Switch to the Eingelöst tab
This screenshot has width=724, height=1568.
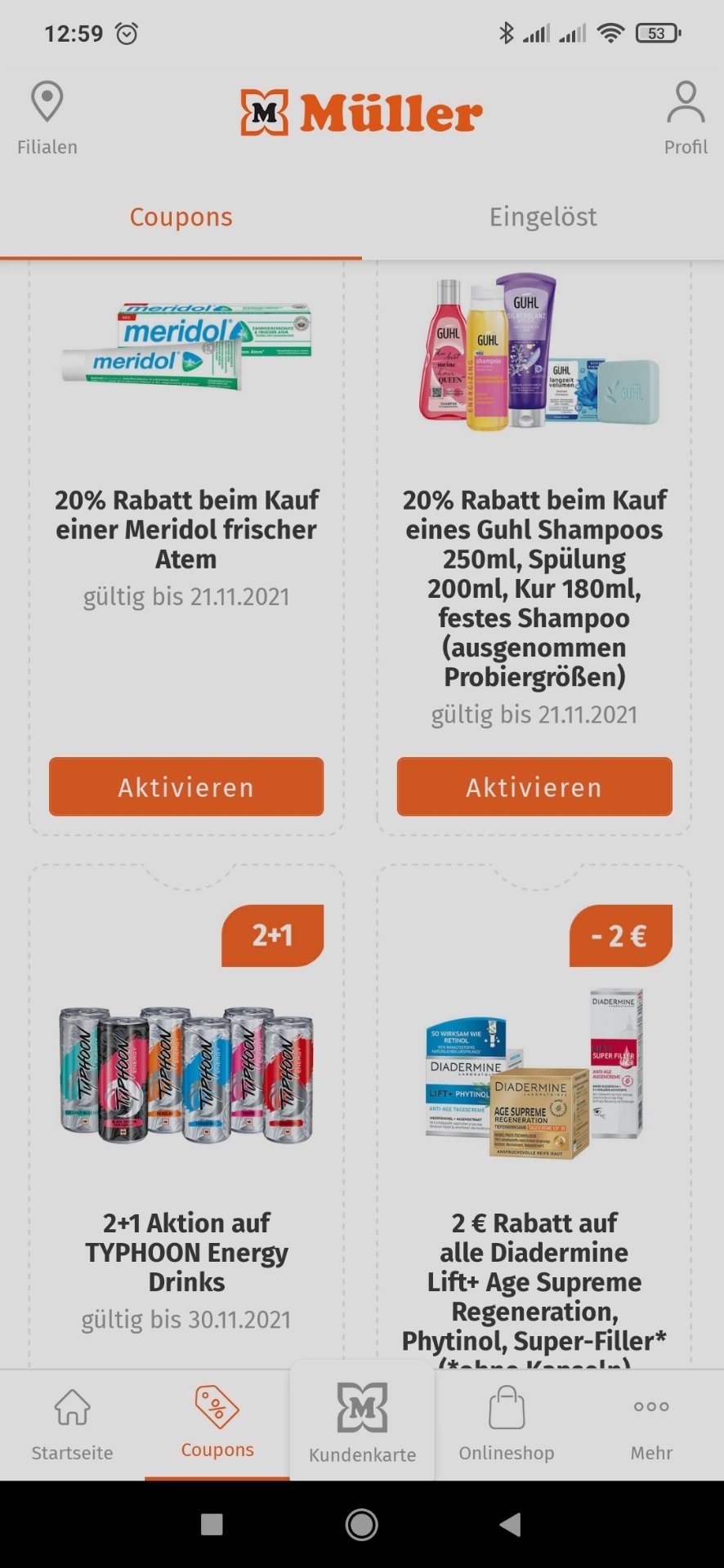coord(543,216)
